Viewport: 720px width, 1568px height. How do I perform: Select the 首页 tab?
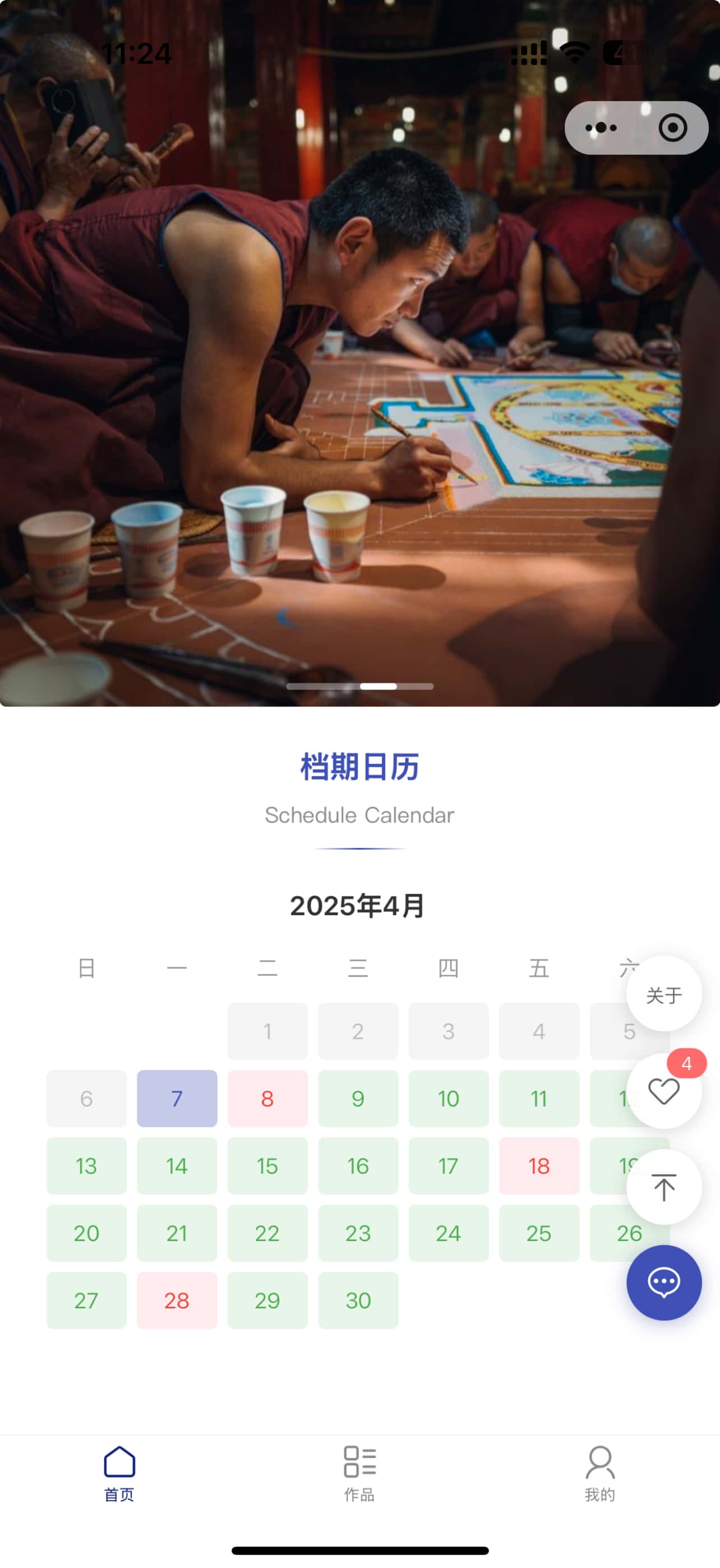tap(119, 1473)
